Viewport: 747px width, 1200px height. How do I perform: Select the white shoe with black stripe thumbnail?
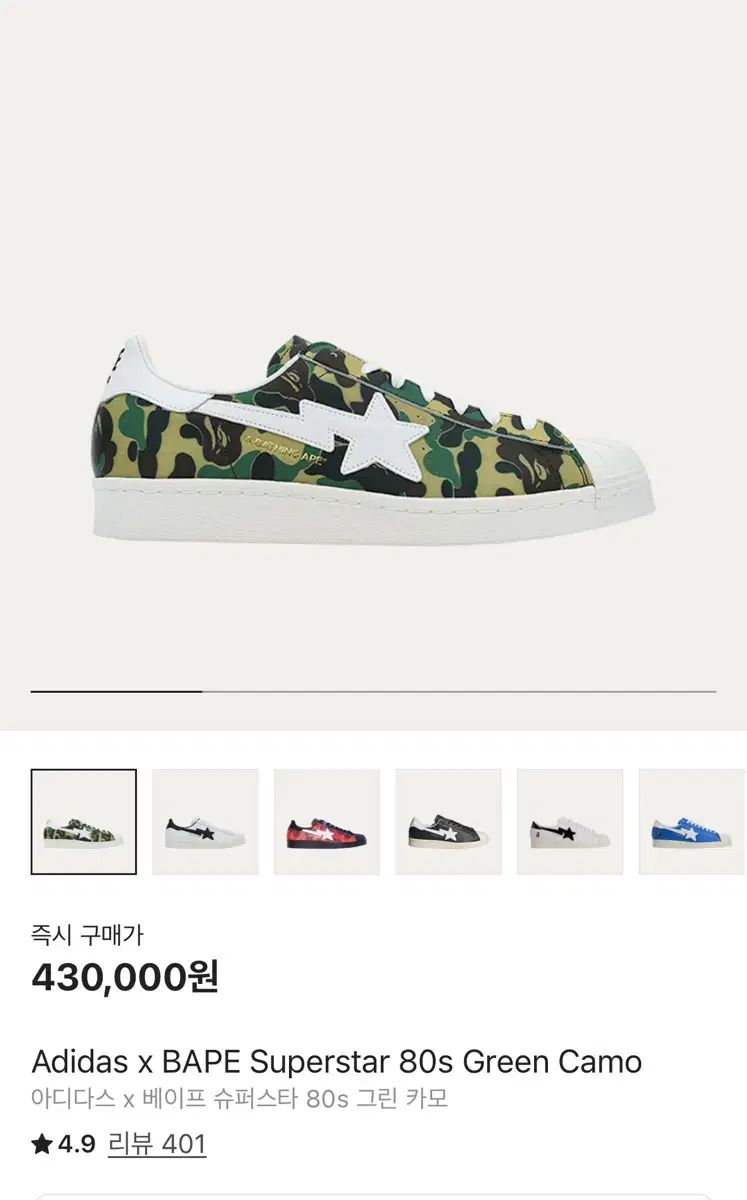(x=570, y=822)
